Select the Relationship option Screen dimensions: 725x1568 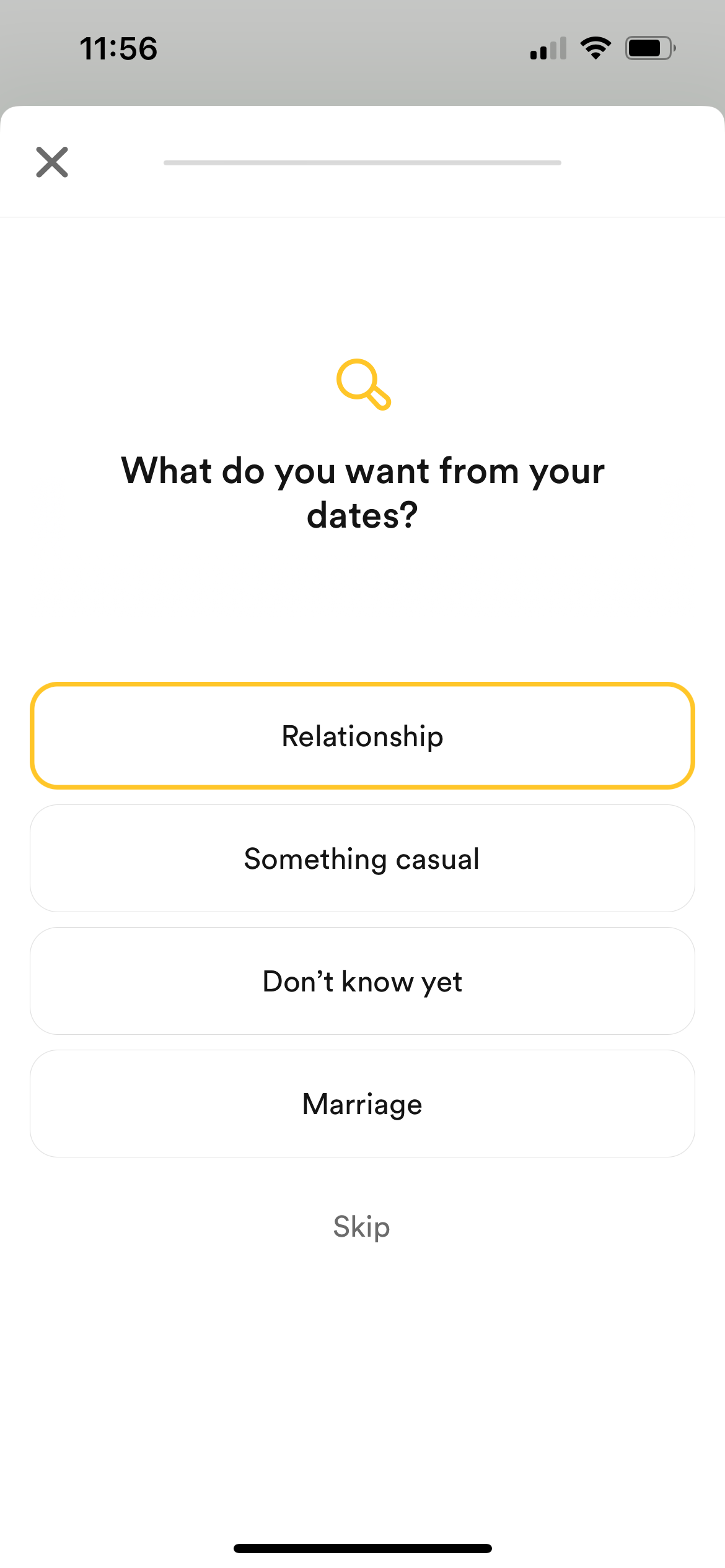pos(362,736)
